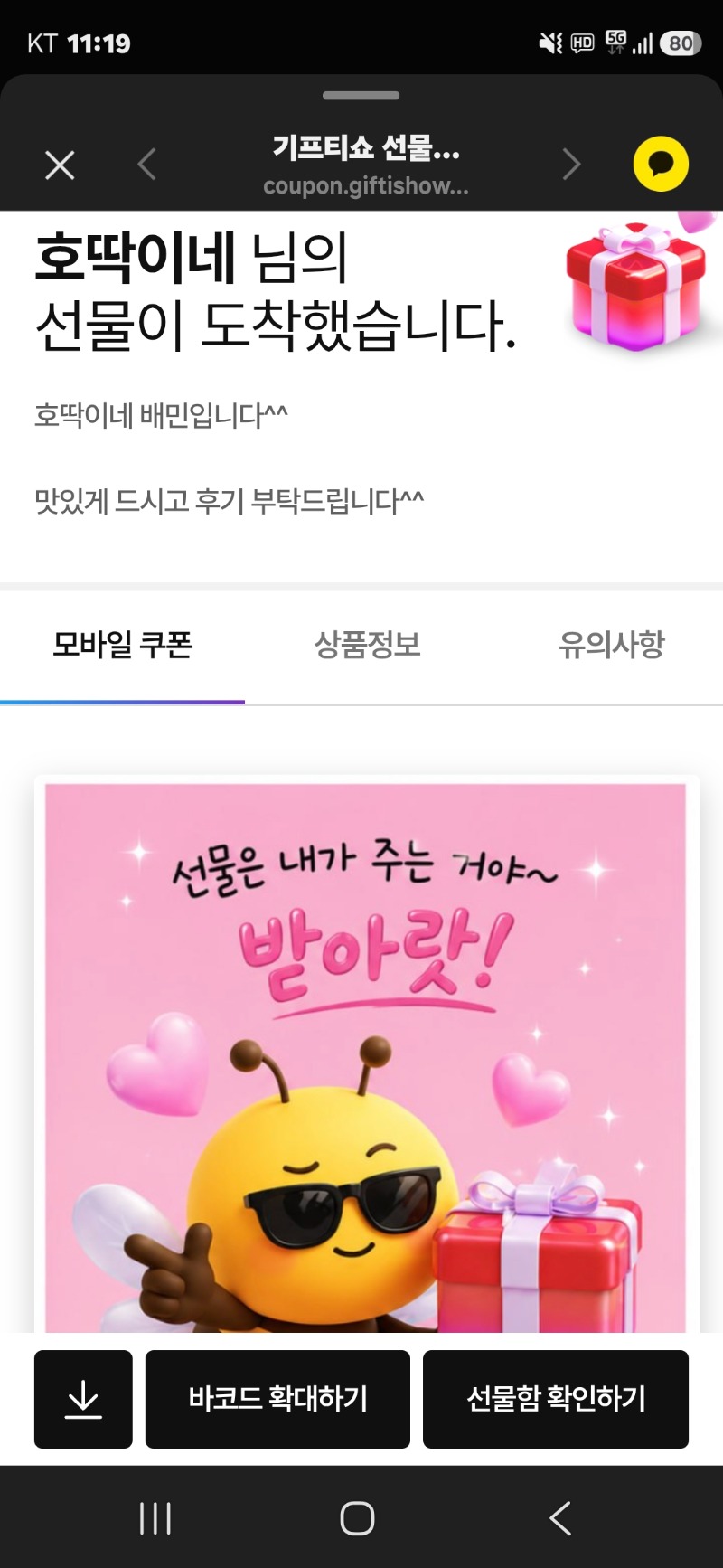The width and height of the screenshot is (723, 1568).
Task: Open 선물함 확인하기 gift box
Action: pos(556,1399)
